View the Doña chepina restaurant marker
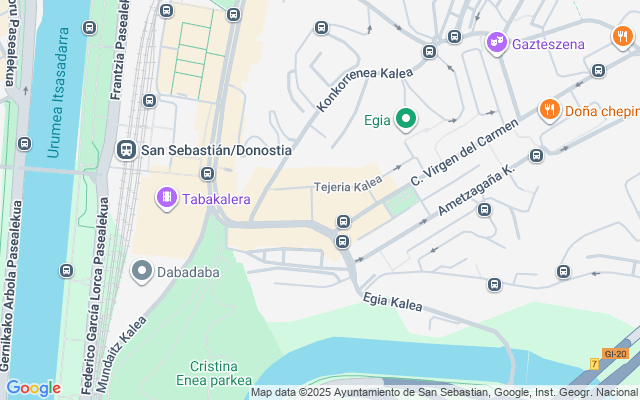Image resolution: width=640 pixels, height=400 pixels. click(x=548, y=110)
